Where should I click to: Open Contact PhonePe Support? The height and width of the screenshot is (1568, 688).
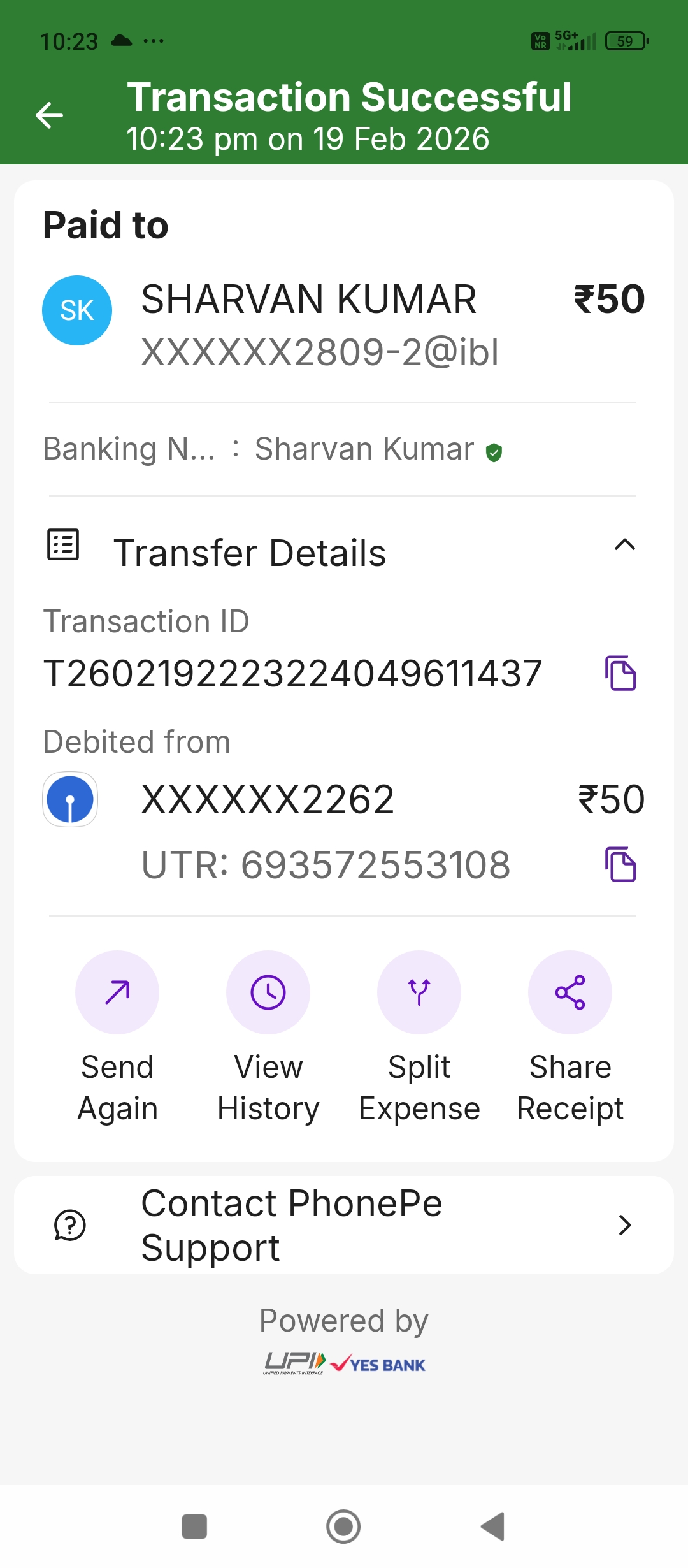click(x=344, y=1225)
